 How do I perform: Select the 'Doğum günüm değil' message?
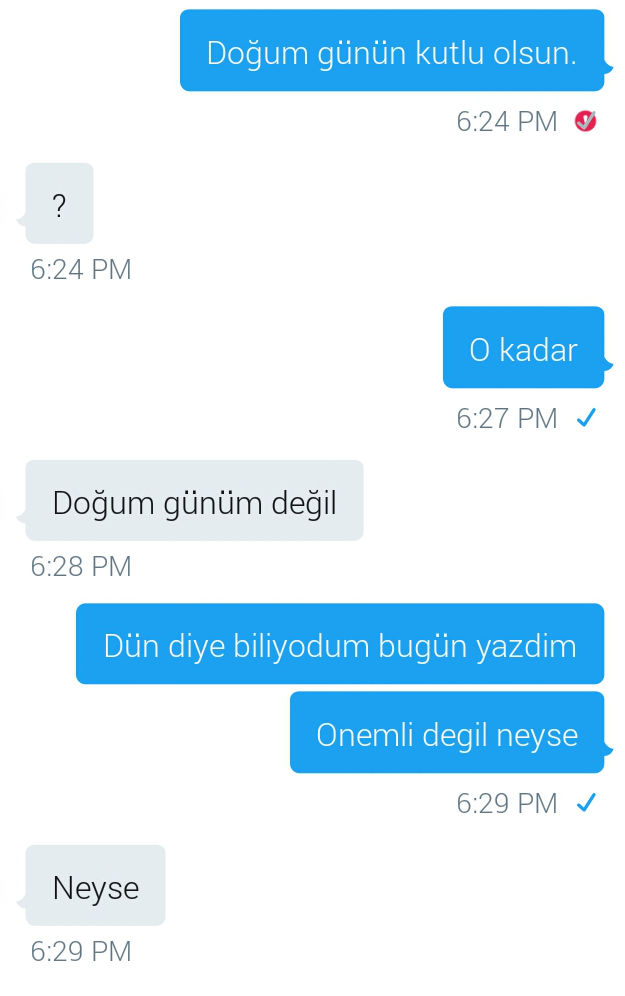click(x=194, y=501)
